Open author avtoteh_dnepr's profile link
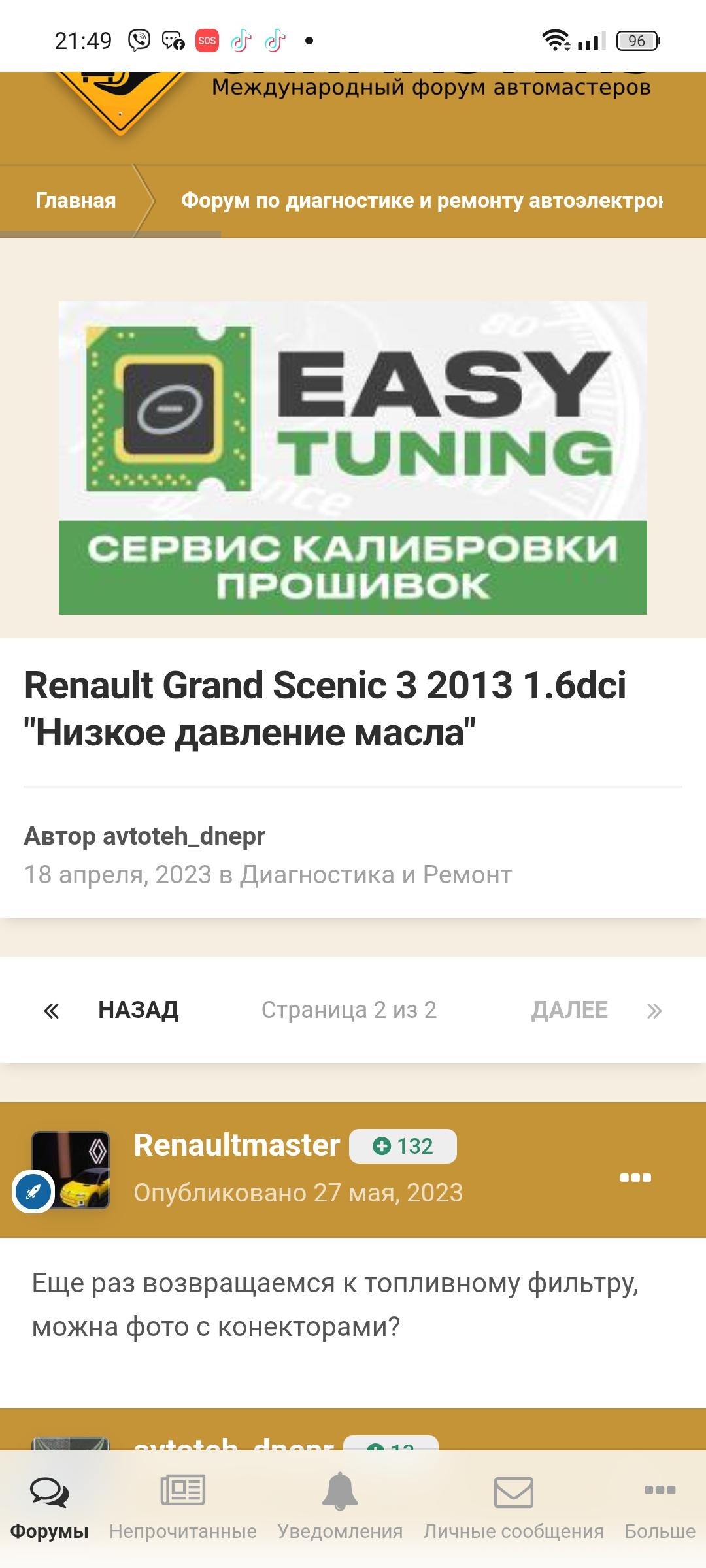Screen dimensions: 706x1568 click(x=184, y=836)
